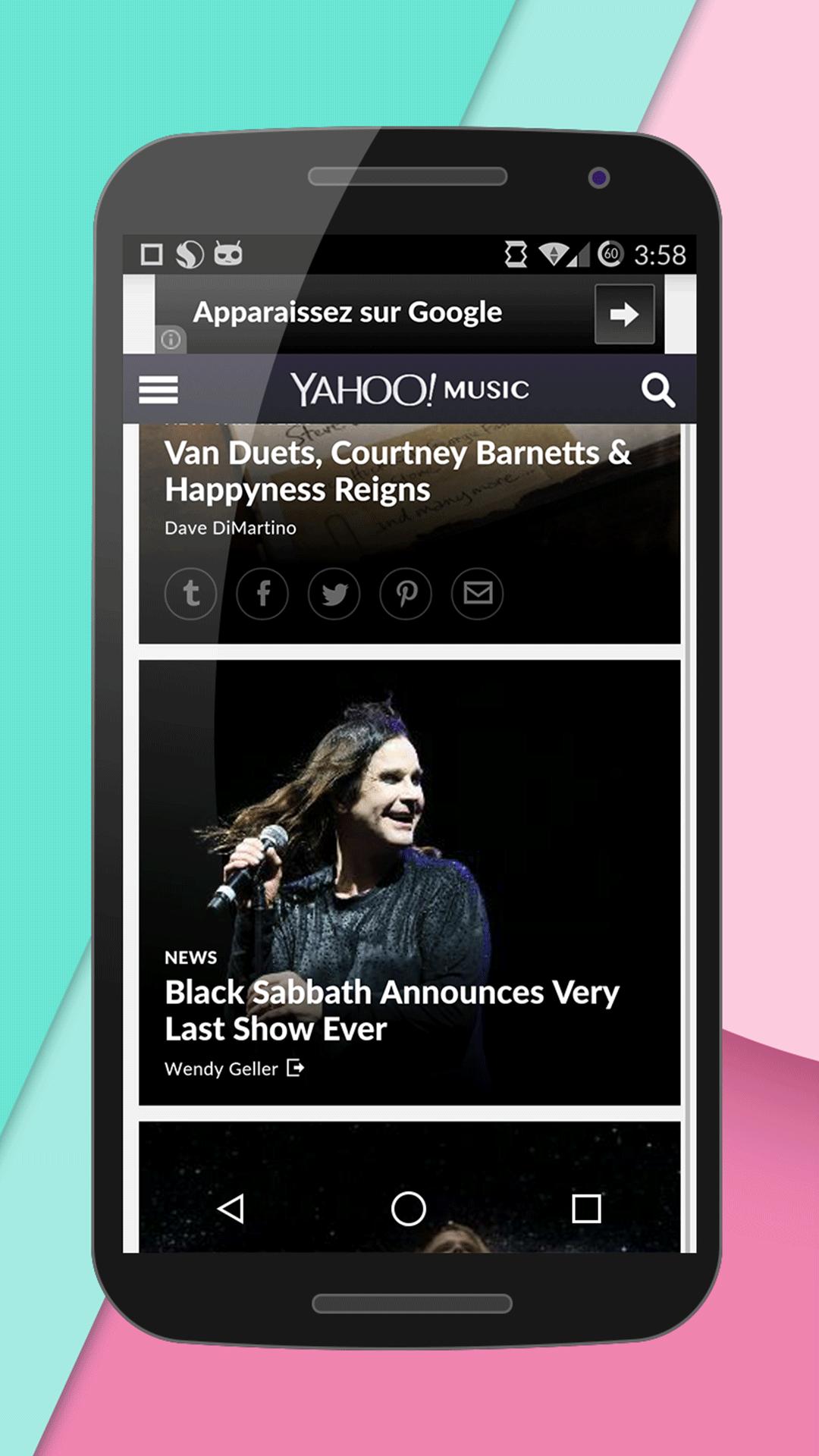Select the NEWS category label
Screen dimensions: 819x1456
point(190,958)
